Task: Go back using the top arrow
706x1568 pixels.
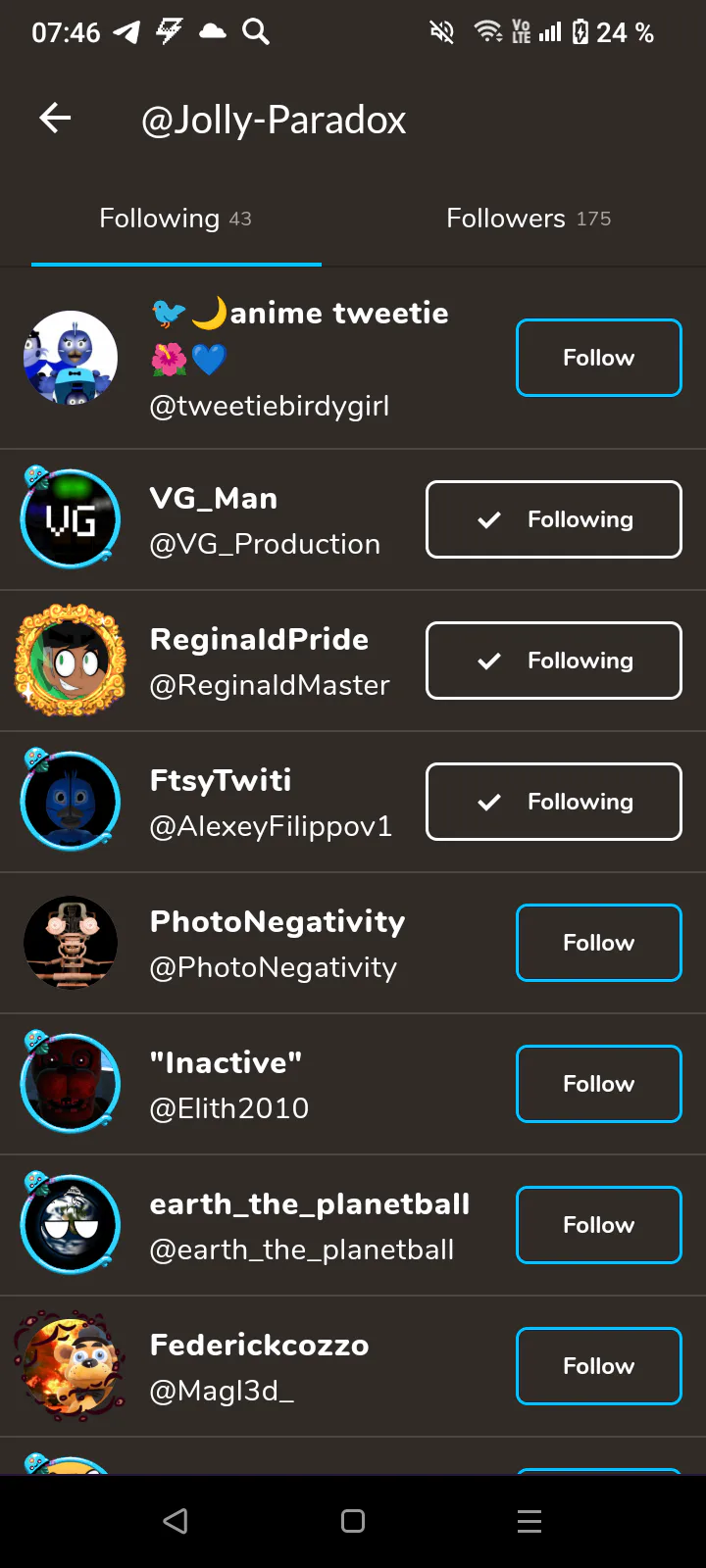Action: 55,119
